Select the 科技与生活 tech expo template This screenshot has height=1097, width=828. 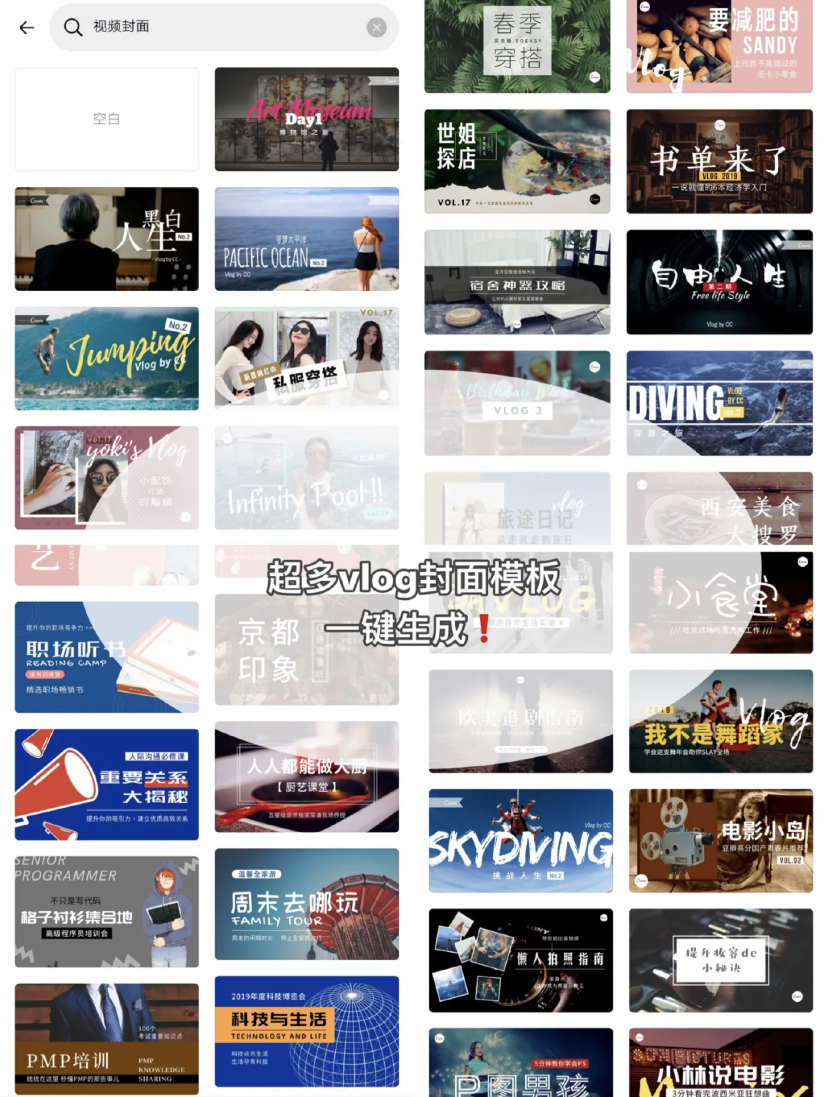tap(306, 1031)
